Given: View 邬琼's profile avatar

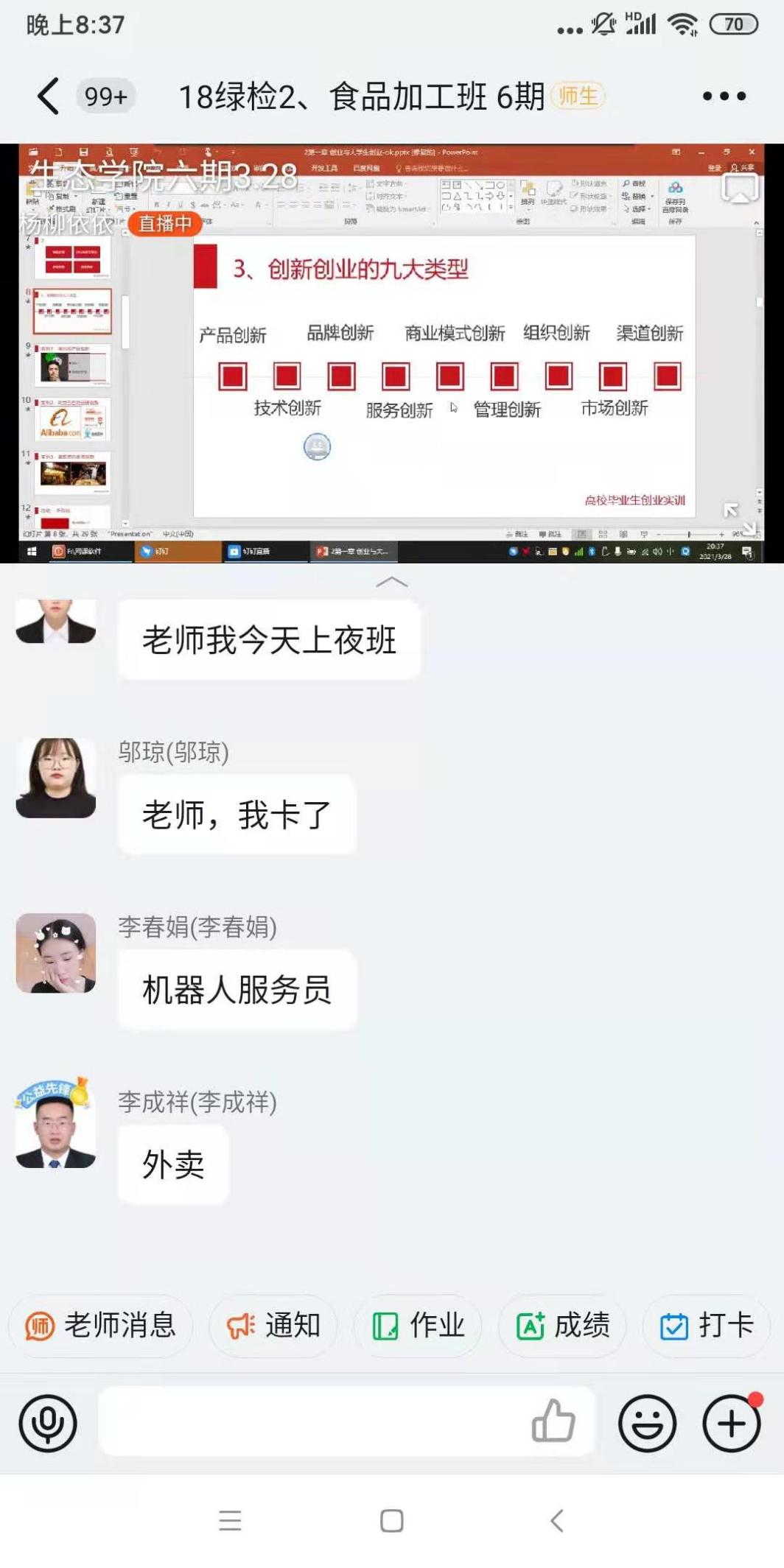Looking at the screenshot, I should point(56,778).
